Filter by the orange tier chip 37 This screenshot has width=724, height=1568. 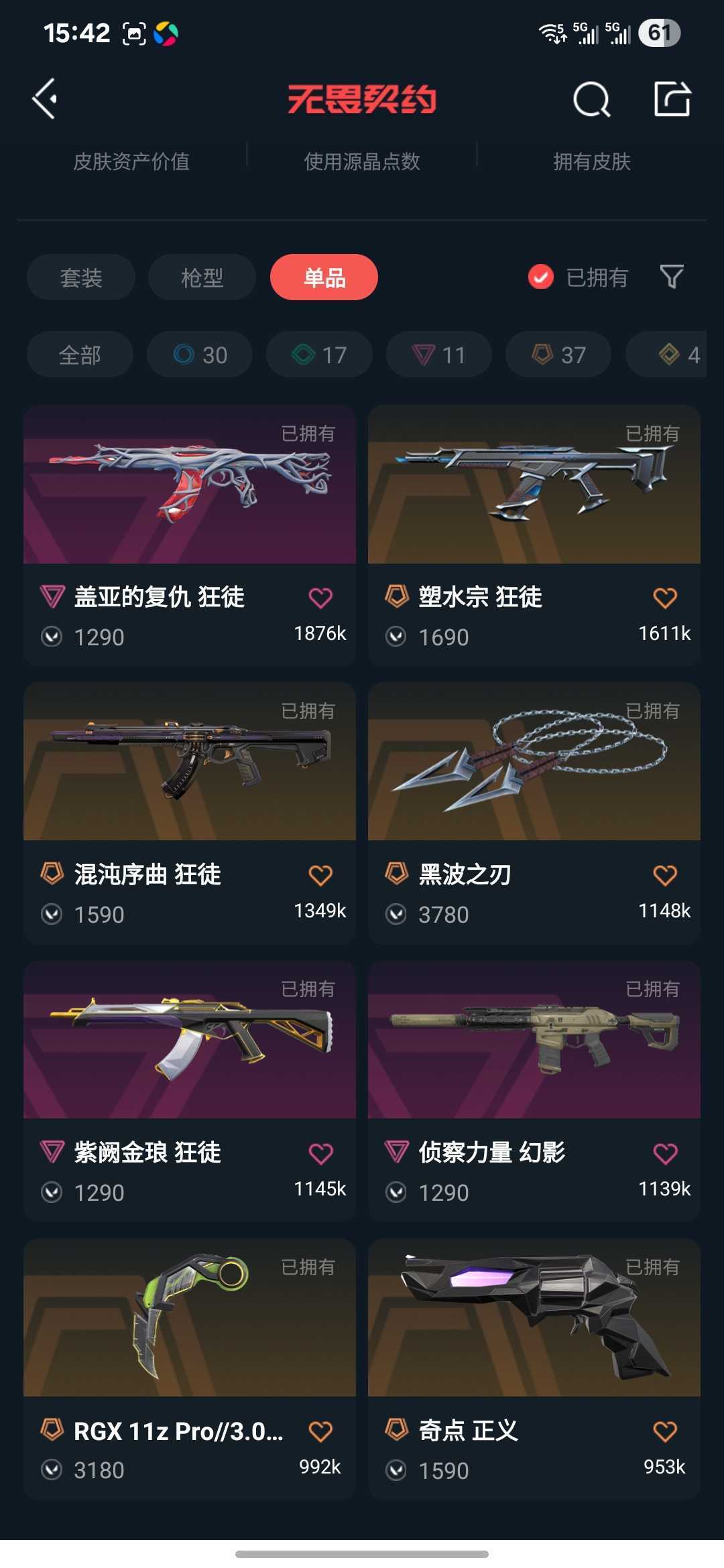tap(558, 354)
